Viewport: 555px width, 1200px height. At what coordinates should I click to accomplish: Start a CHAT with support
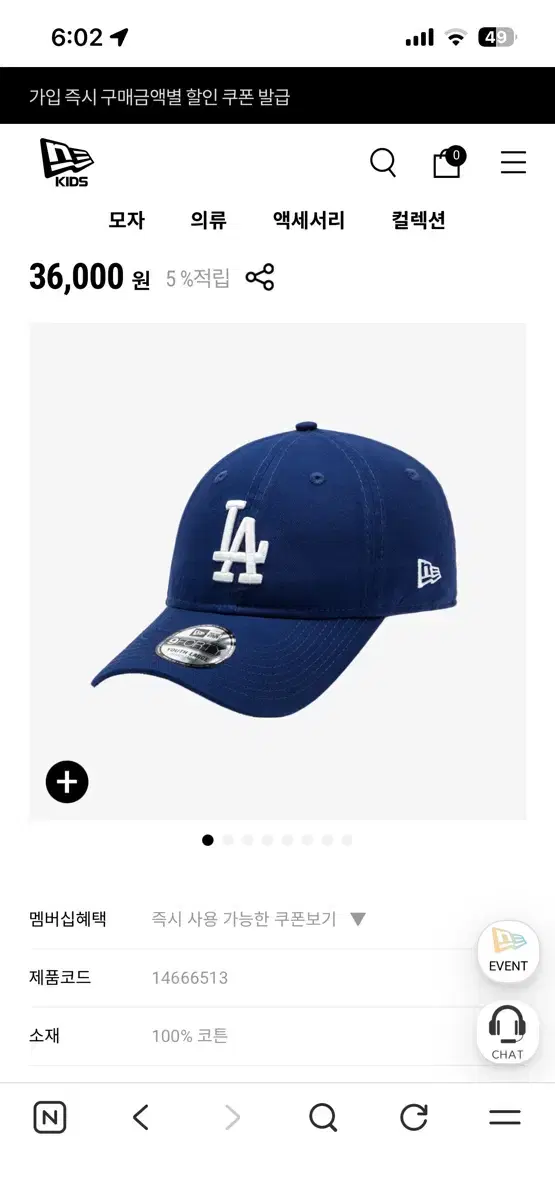508,1034
